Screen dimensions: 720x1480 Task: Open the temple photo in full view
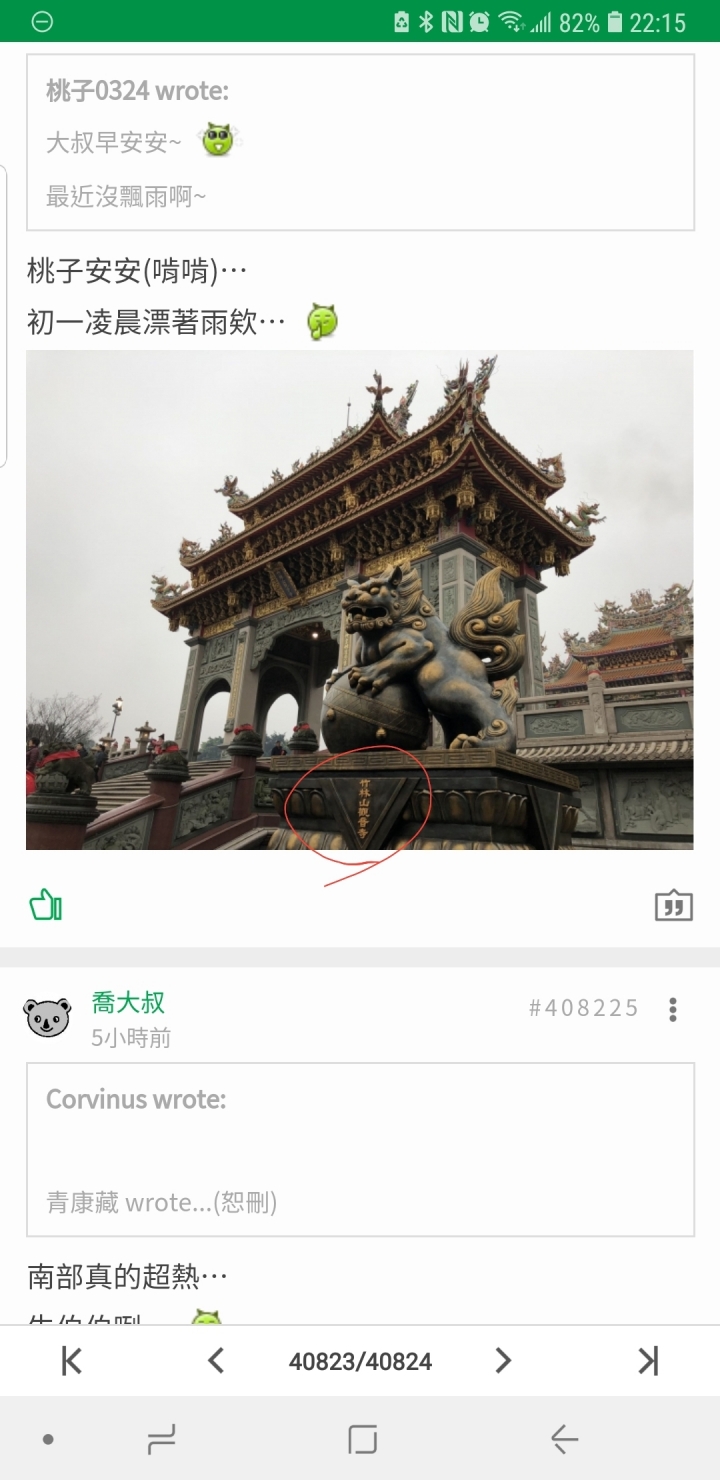(359, 600)
